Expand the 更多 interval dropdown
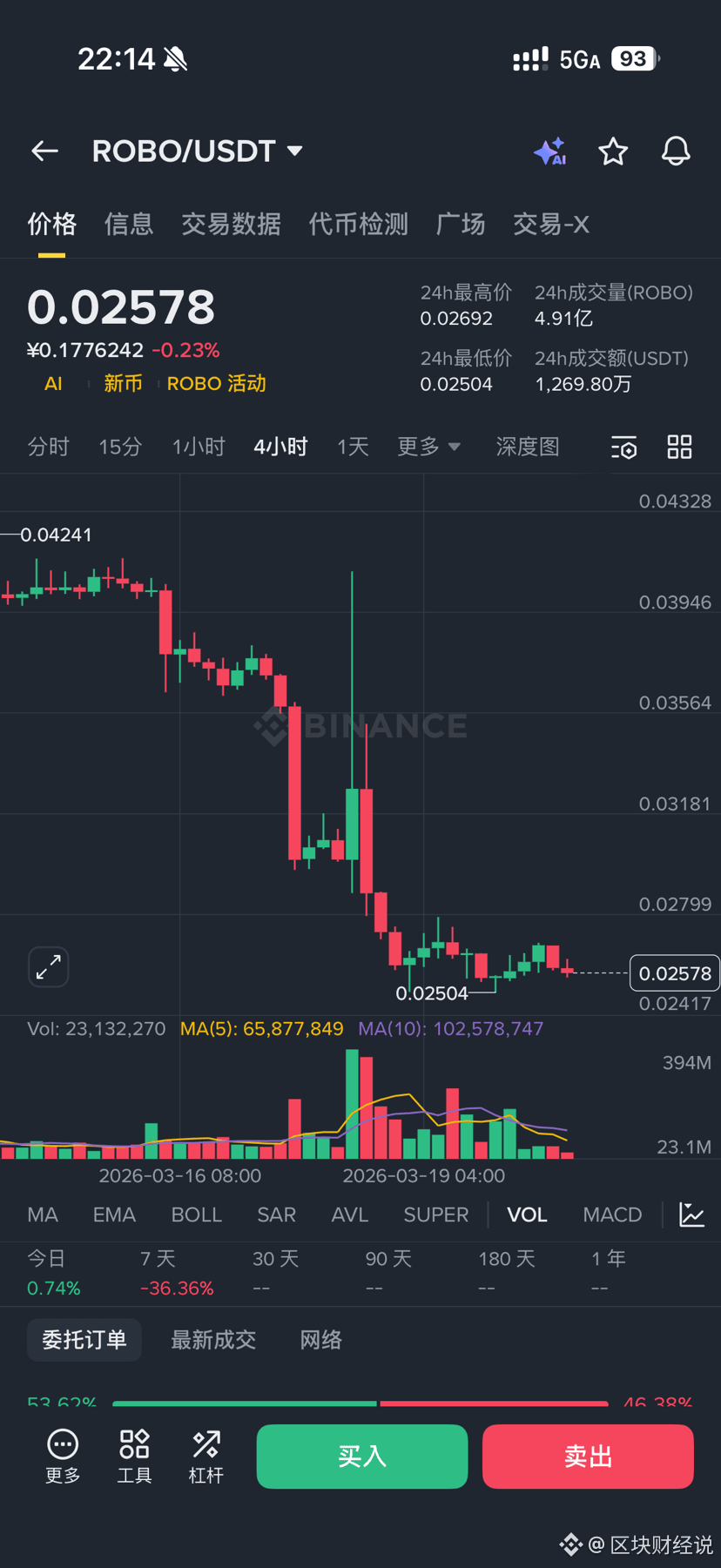The height and width of the screenshot is (1568, 721). pos(428,448)
